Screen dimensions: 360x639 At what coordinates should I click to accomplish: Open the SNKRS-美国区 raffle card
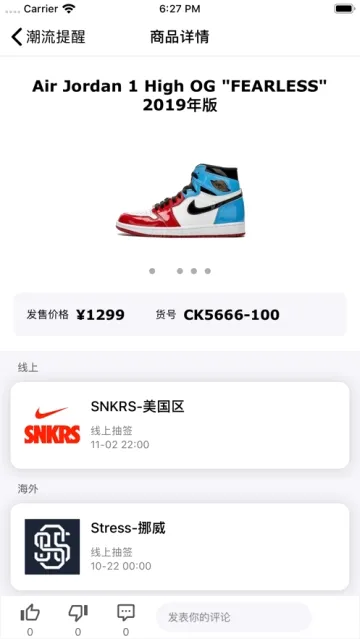[x=180, y=425]
